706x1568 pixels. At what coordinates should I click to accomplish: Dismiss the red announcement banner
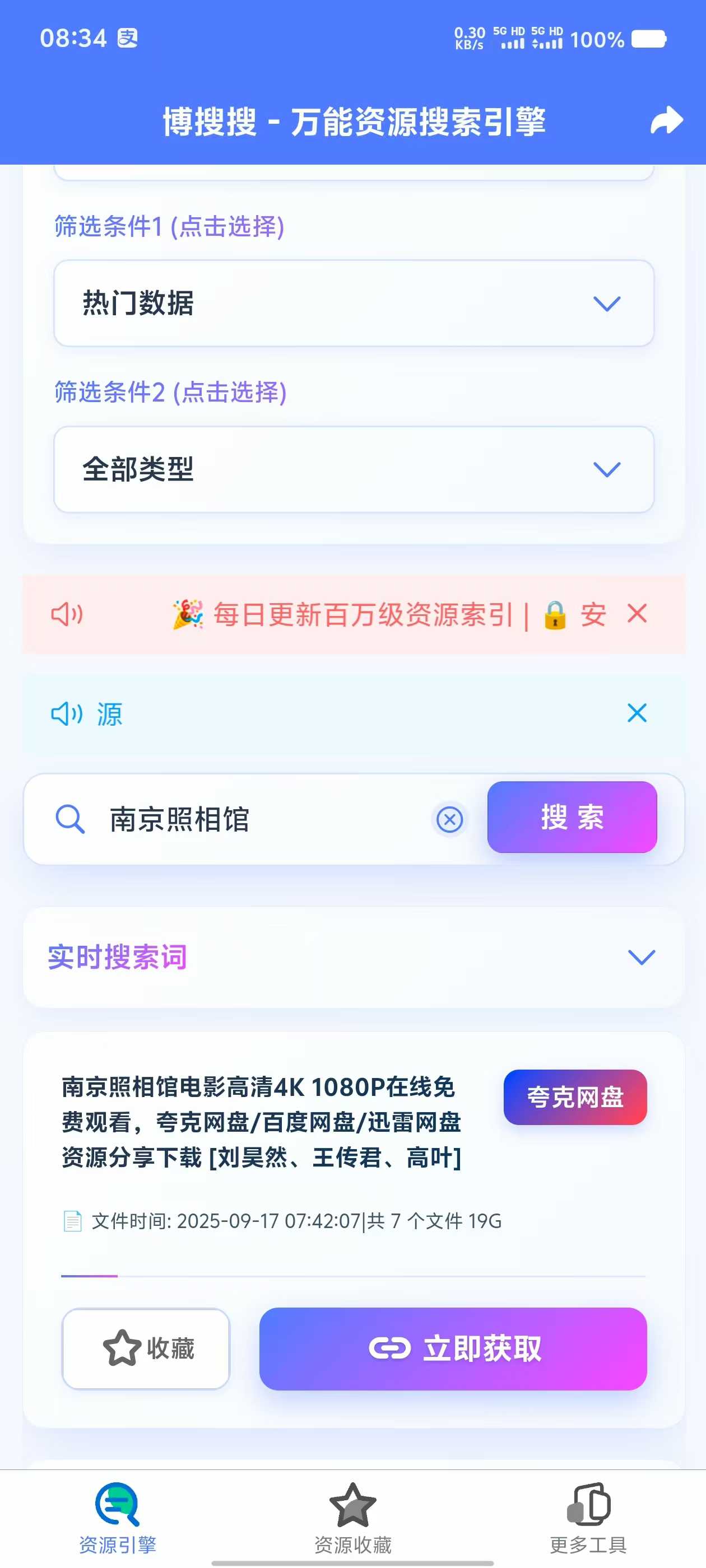tap(637, 615)
